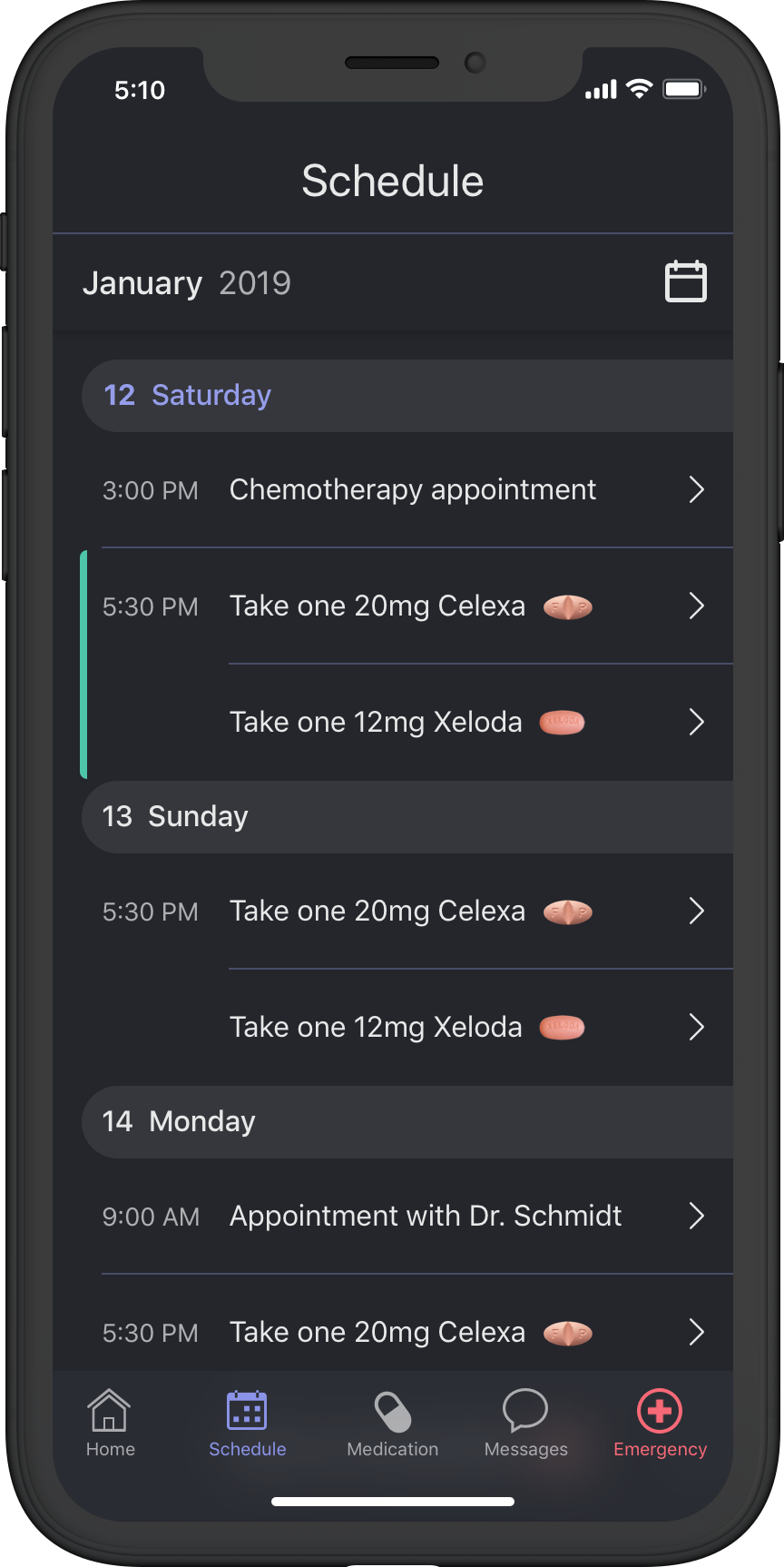Select the Schedule tab
784x1567 pixels.
[247, 1424]
